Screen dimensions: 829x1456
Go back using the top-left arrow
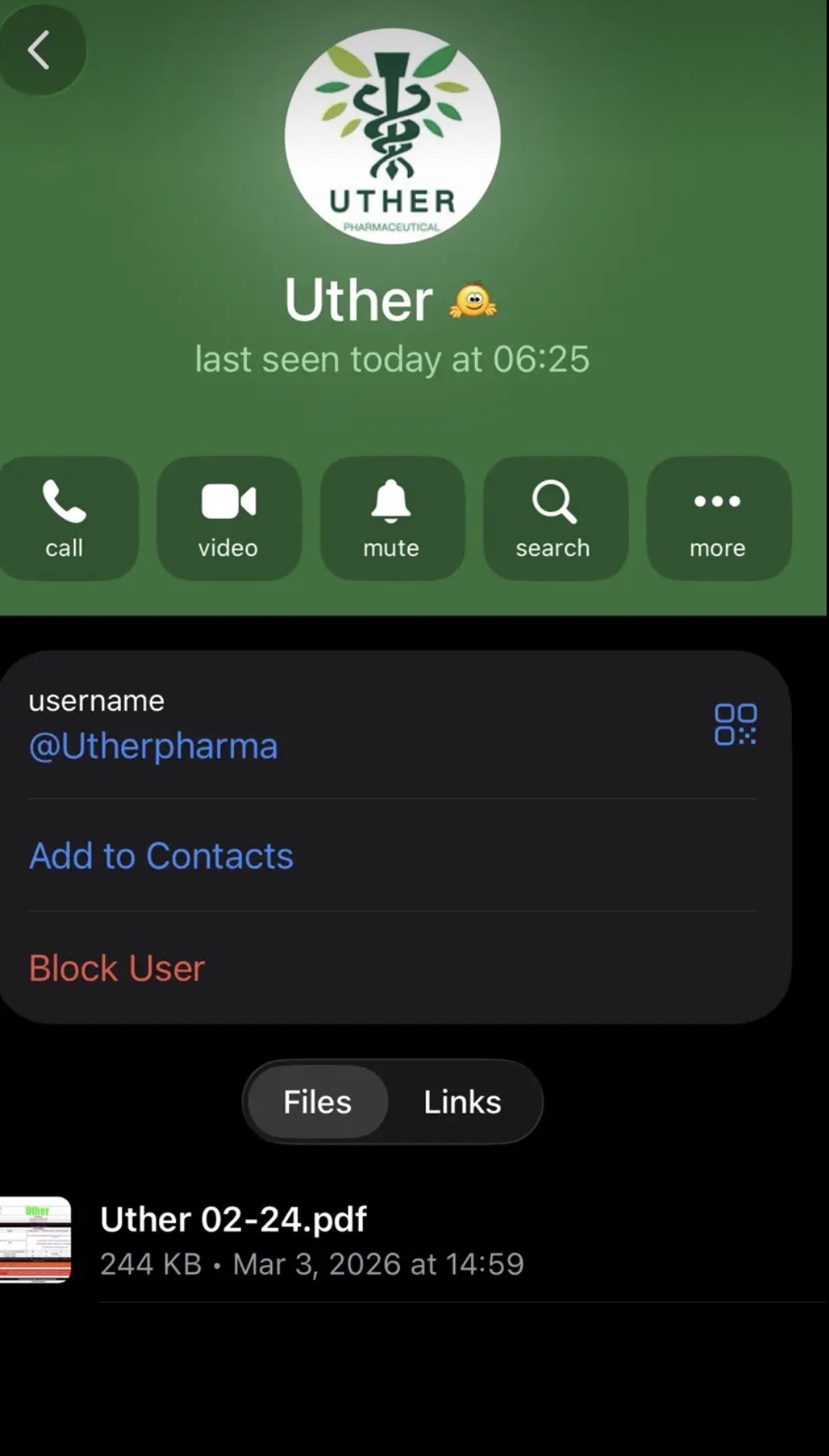[x=40, y=51]
